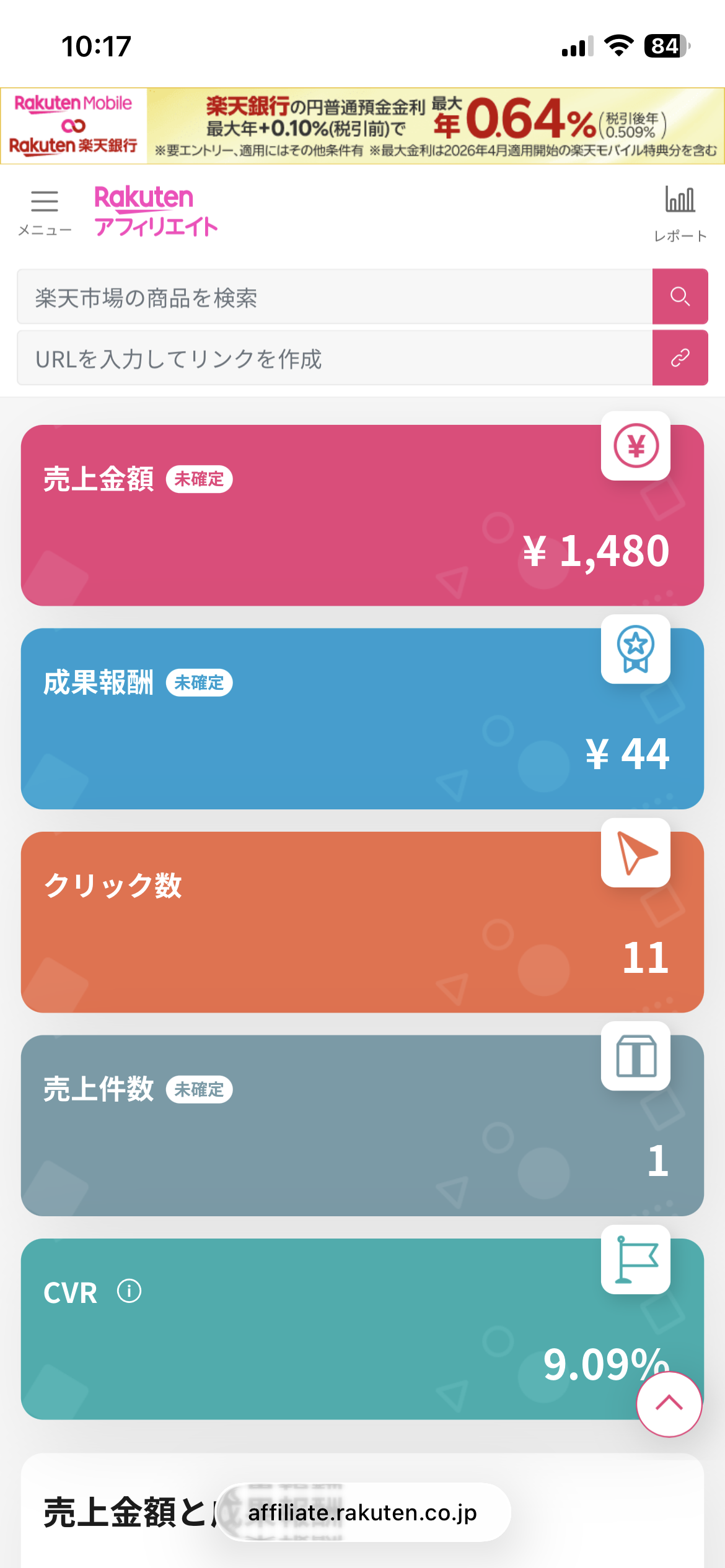Open the 売上件数 card

pyautogui.click(x=362, y=1125)
